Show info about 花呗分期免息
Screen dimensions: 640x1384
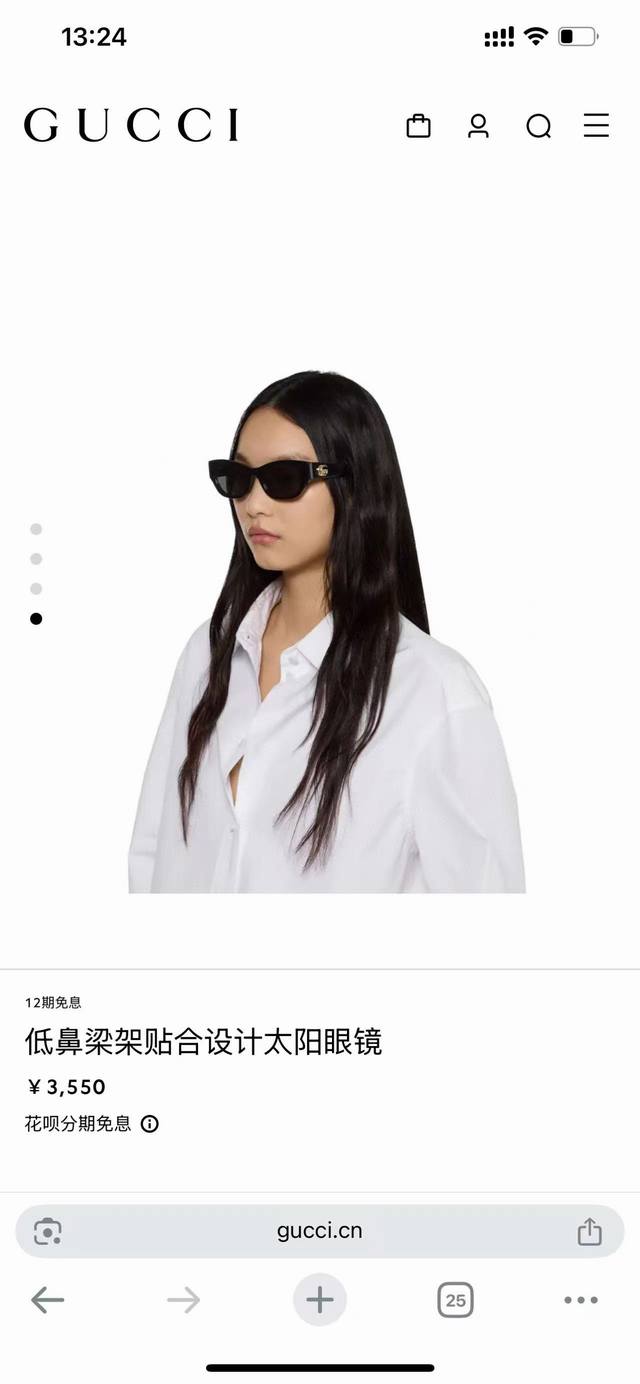tap(150, 1124)
